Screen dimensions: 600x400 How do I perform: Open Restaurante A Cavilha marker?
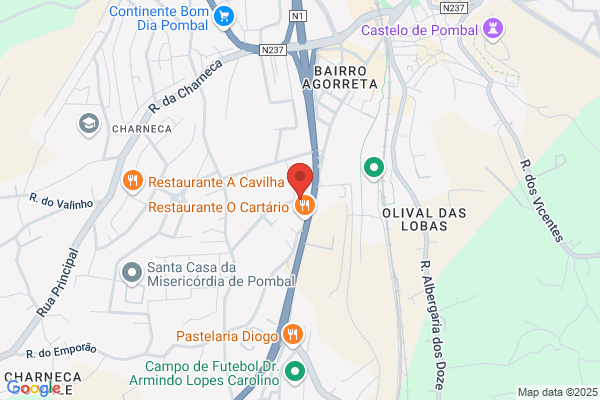pos(133,181)
